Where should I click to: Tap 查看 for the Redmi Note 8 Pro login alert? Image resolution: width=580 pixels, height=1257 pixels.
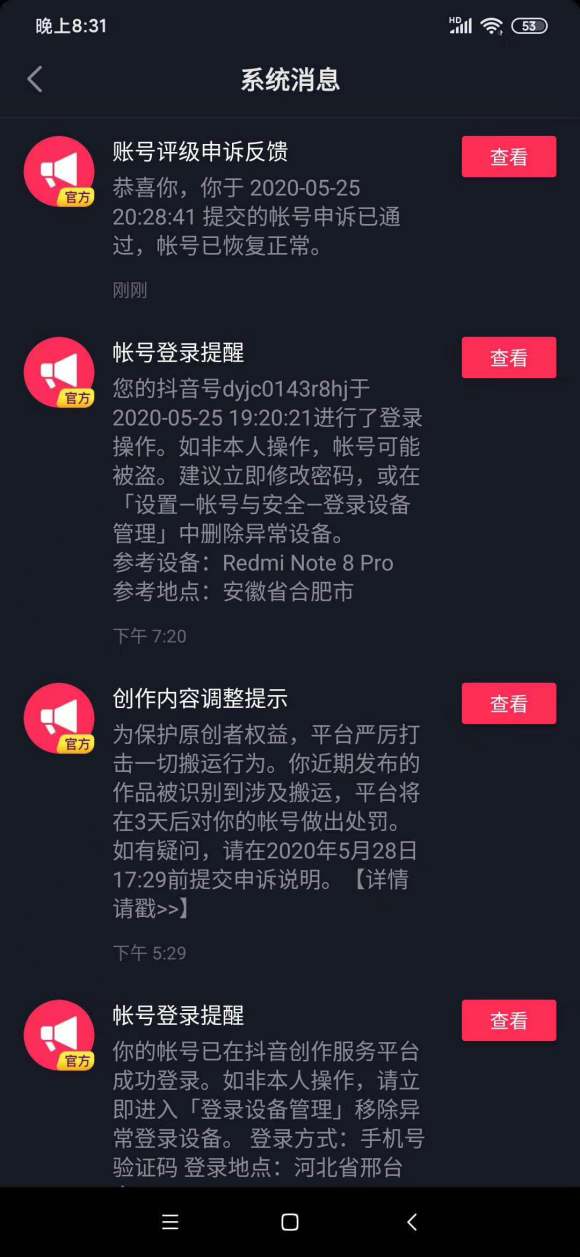pyautogui.click(x=508, y=358)
